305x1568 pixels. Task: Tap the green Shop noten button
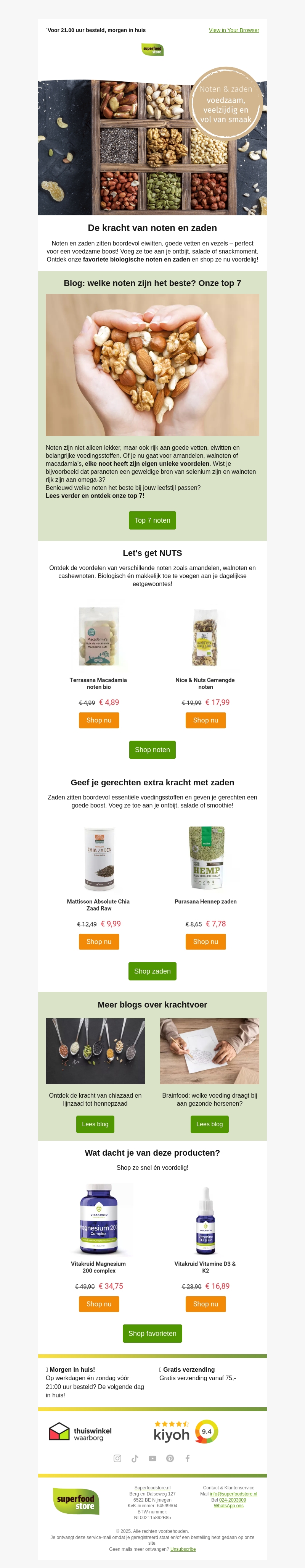pos(152,749)
